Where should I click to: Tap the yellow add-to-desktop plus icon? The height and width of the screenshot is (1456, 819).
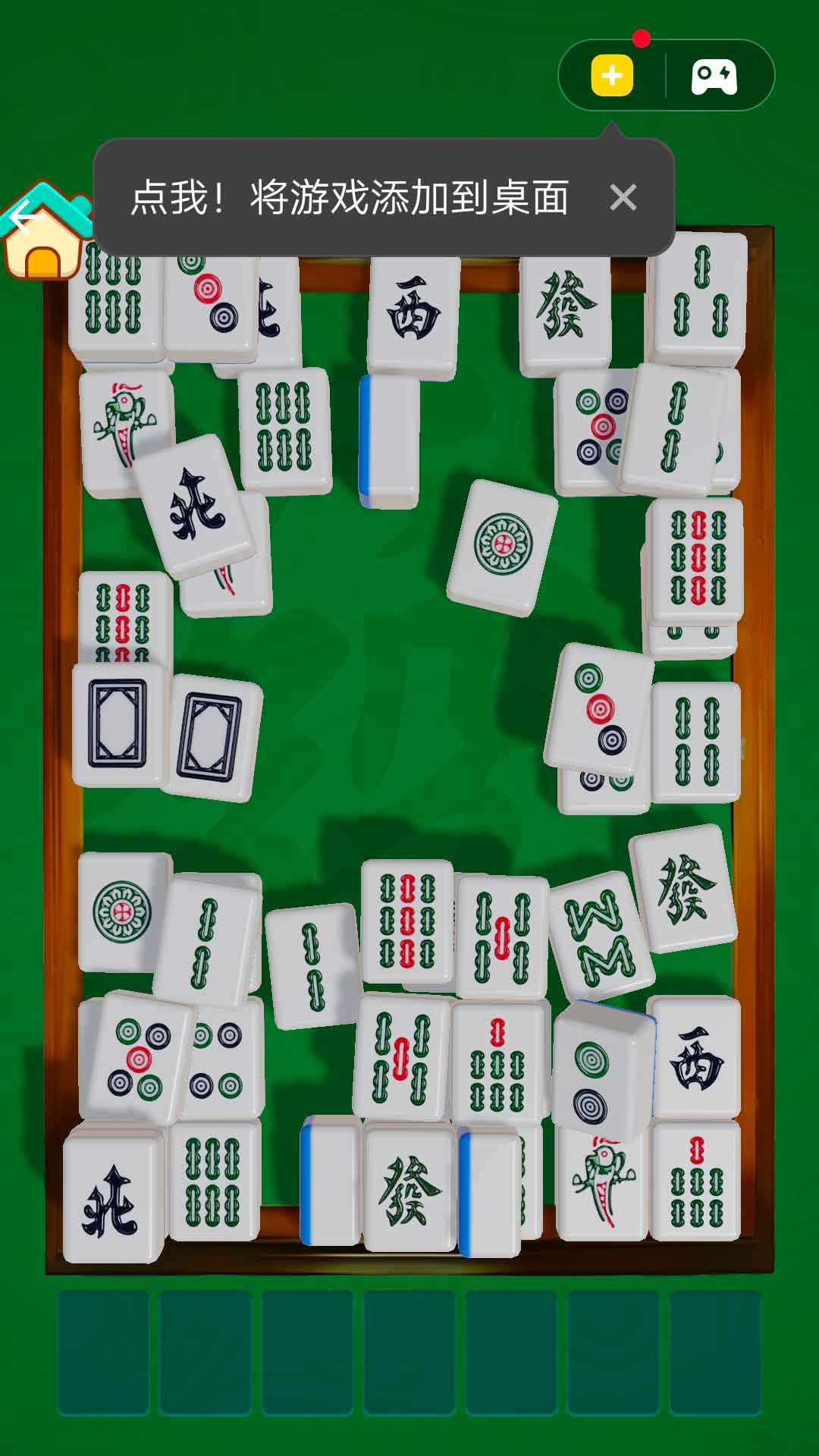click(612, 76)
